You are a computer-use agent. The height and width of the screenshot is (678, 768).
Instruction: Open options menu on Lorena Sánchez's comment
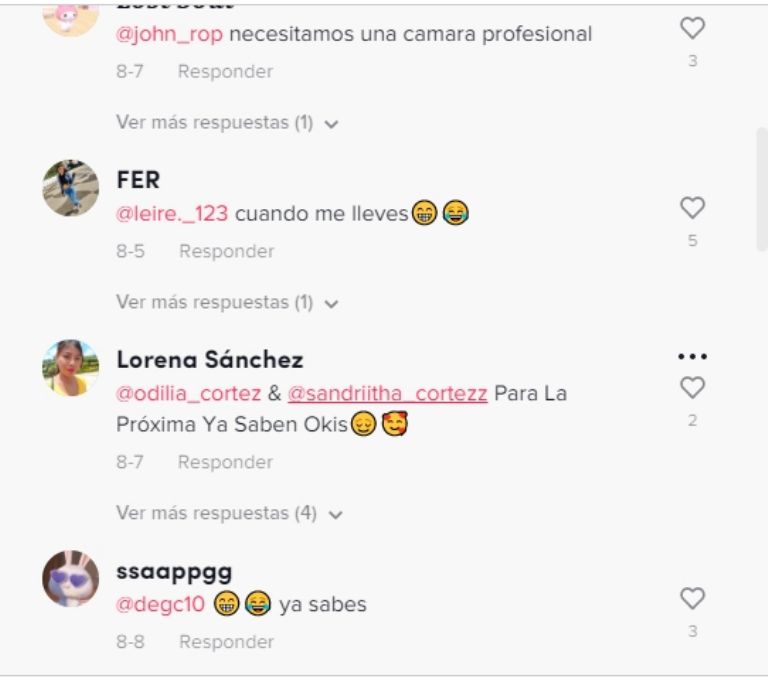point(692,357)
